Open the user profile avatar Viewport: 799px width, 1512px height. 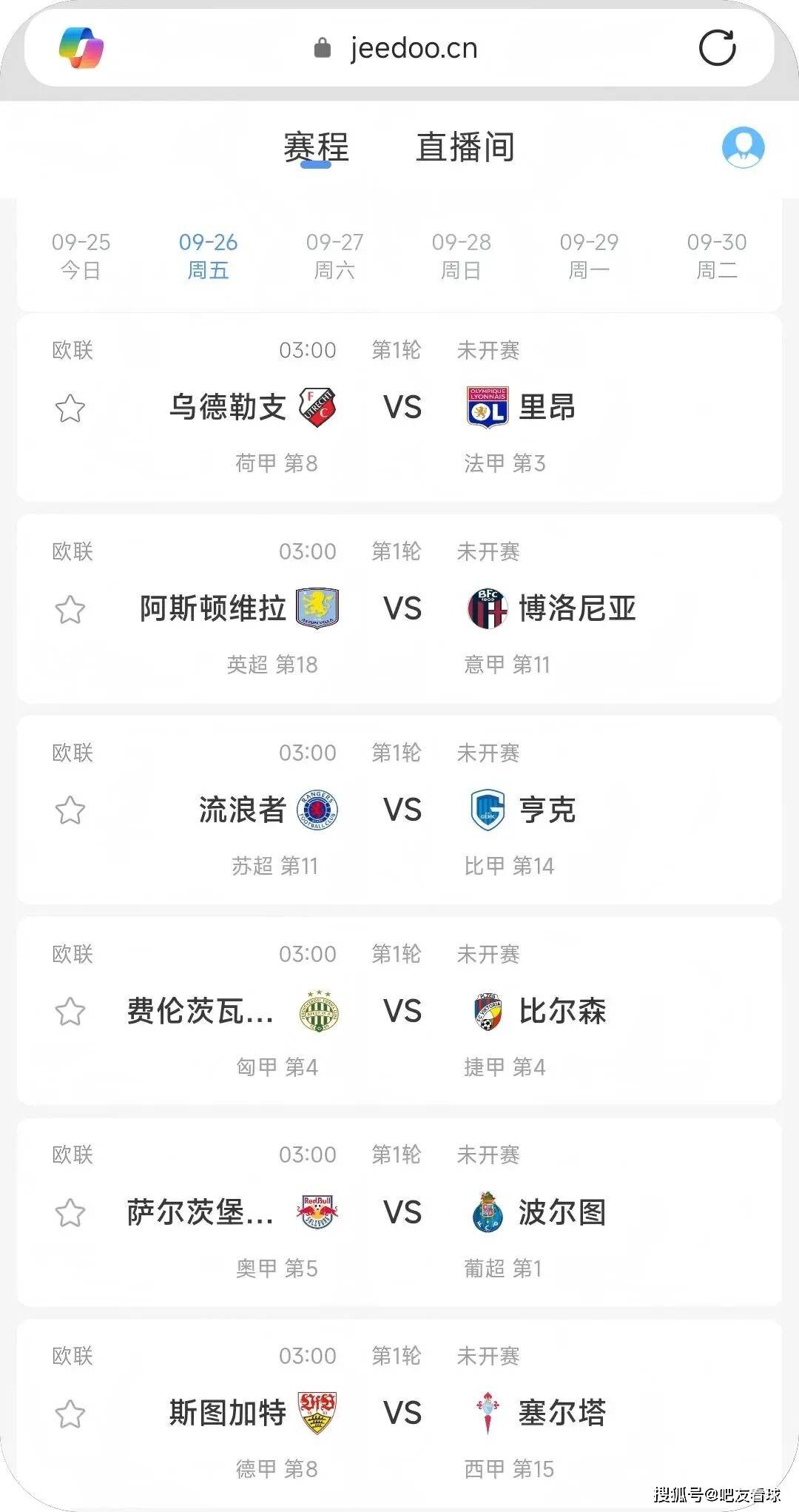[743, 147]
